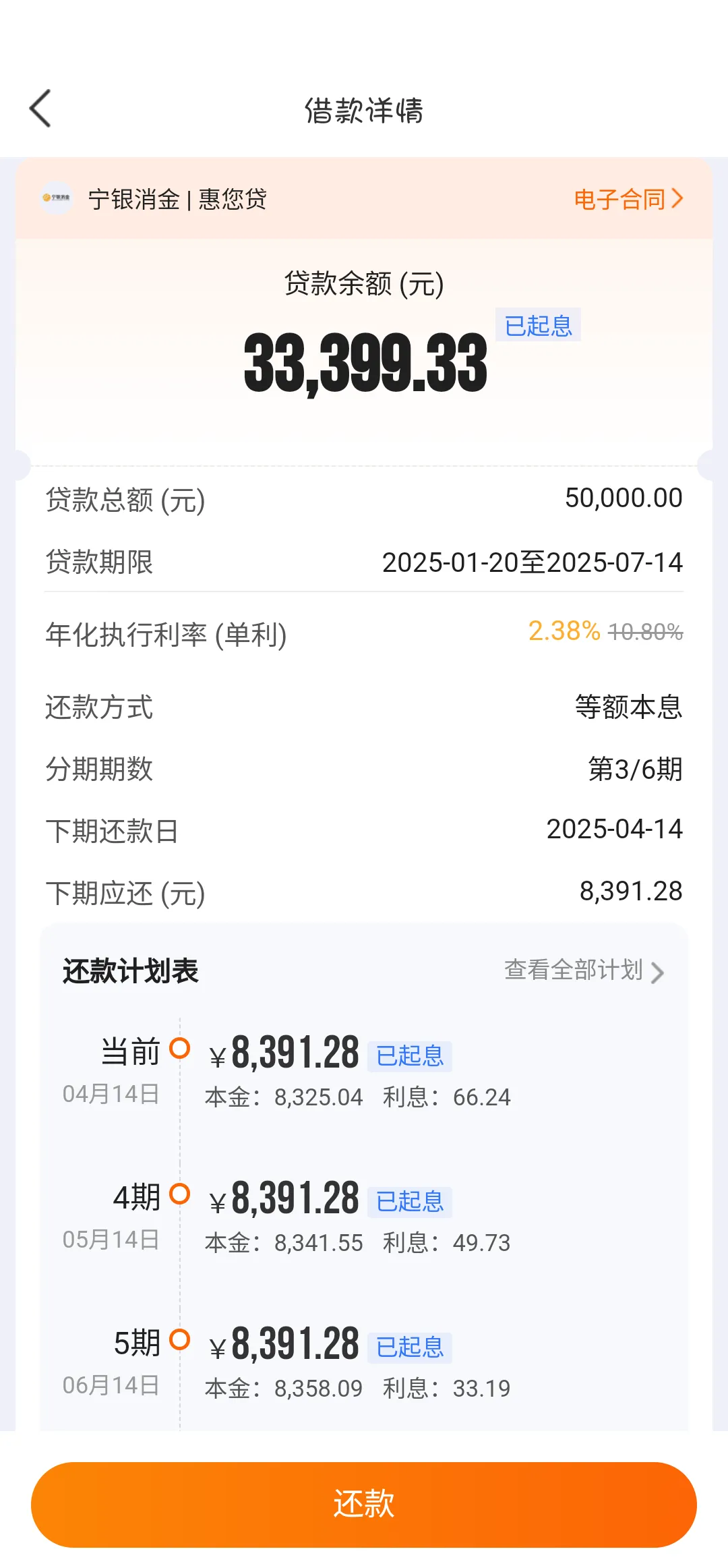This screenshot has width=728, height=1568.
Task: Tap the chevron after 电子合同
Action: (x=678, y=200)
